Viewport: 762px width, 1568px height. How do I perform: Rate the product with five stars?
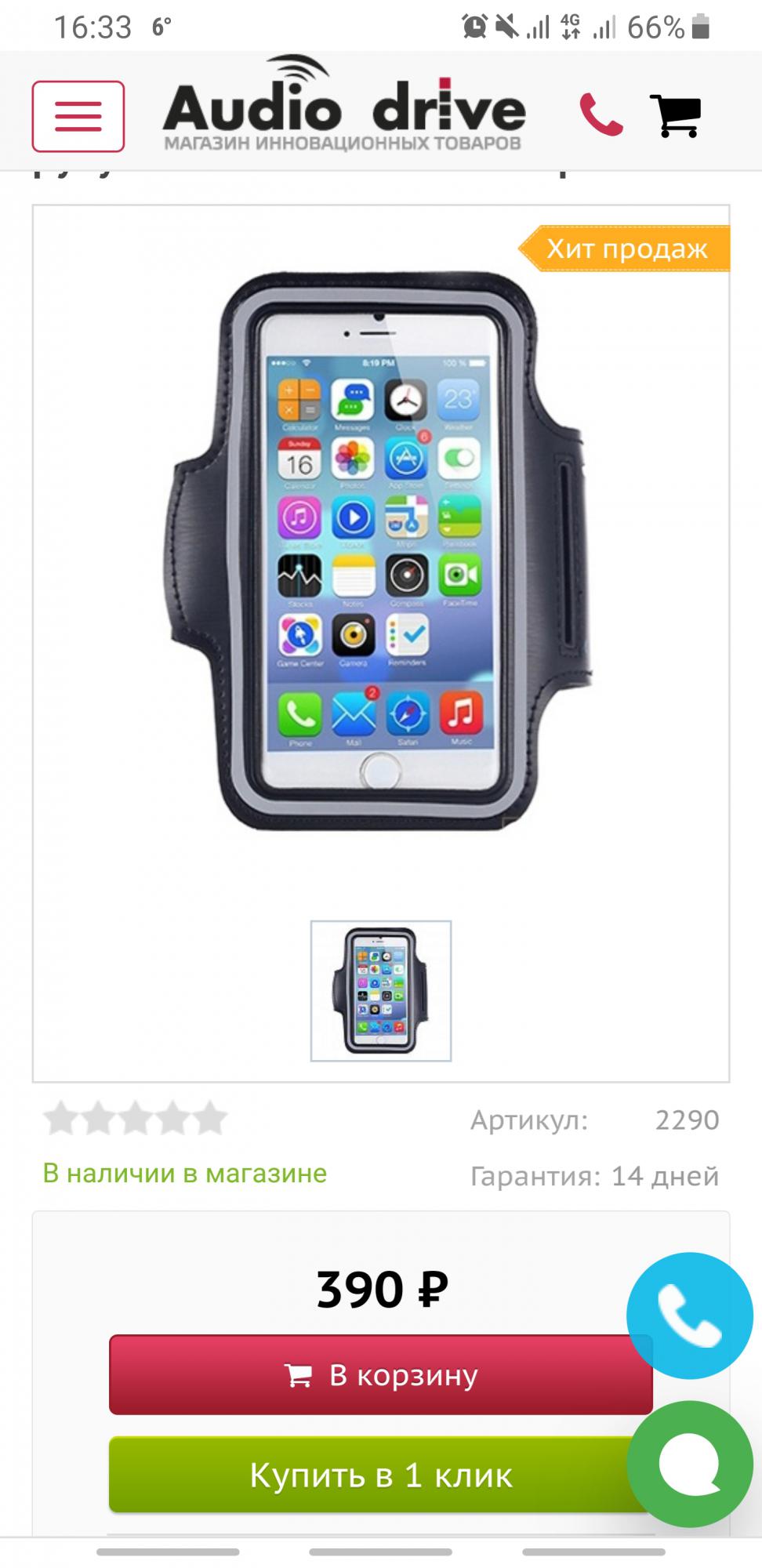pos(209,1119)
